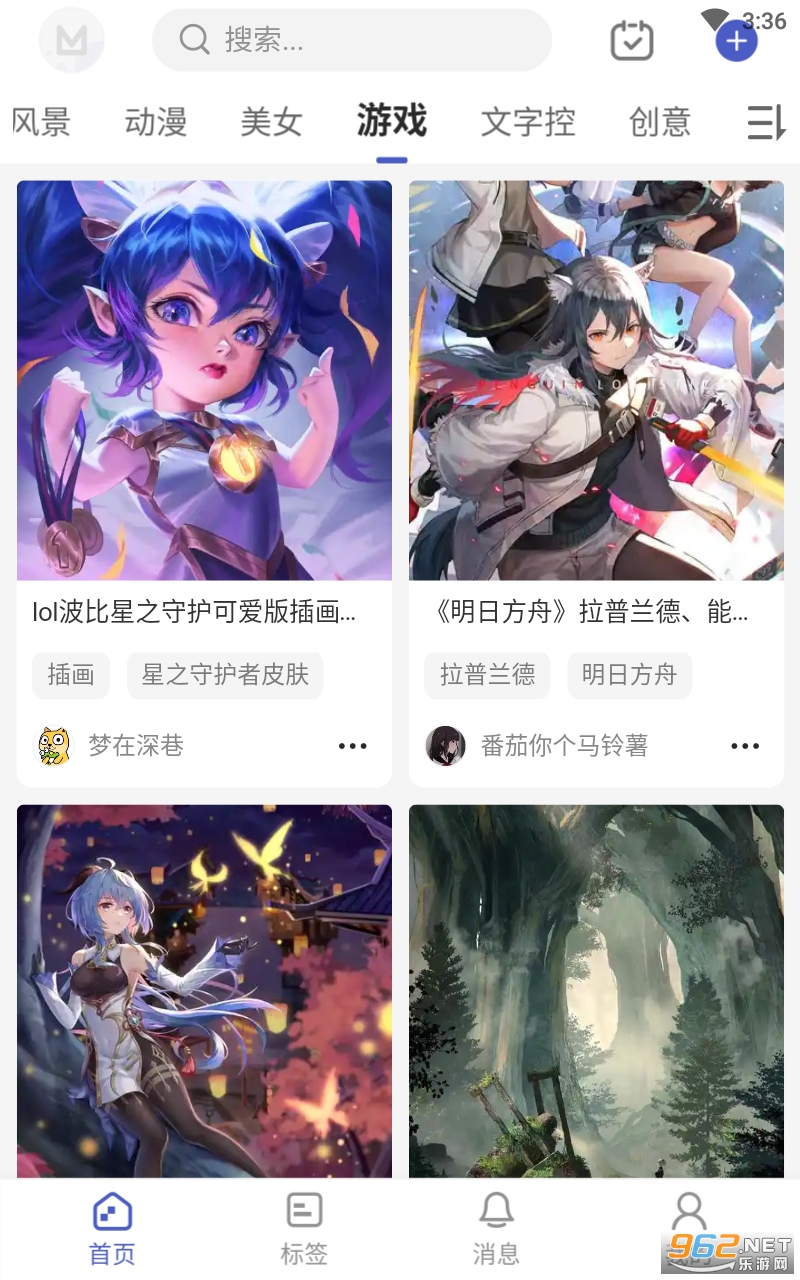Open the lol波比星之守护 wallpaper card
Viewport: 800px width, 1280px height.
coord(204,380)
